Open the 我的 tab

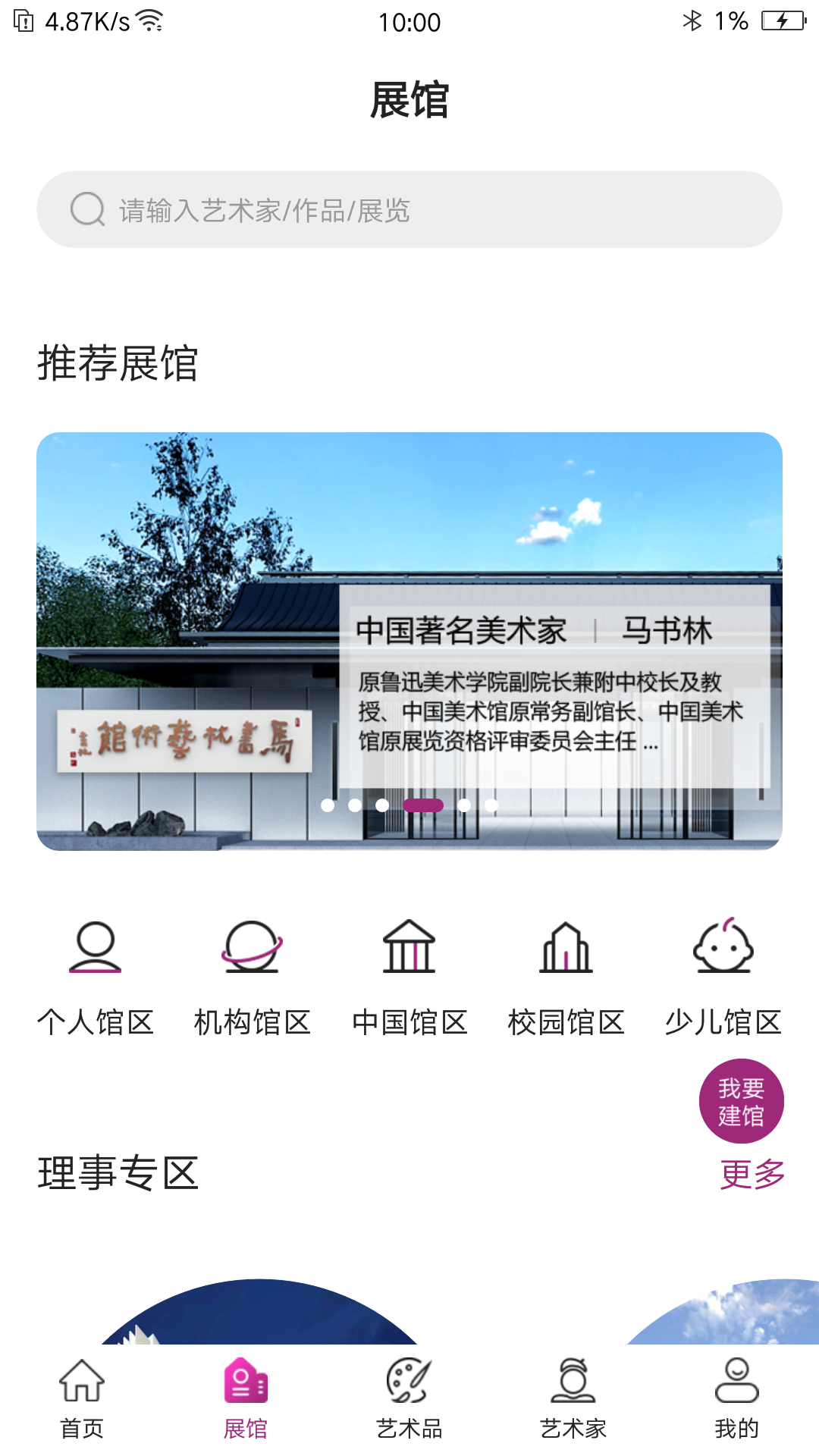736,1399
